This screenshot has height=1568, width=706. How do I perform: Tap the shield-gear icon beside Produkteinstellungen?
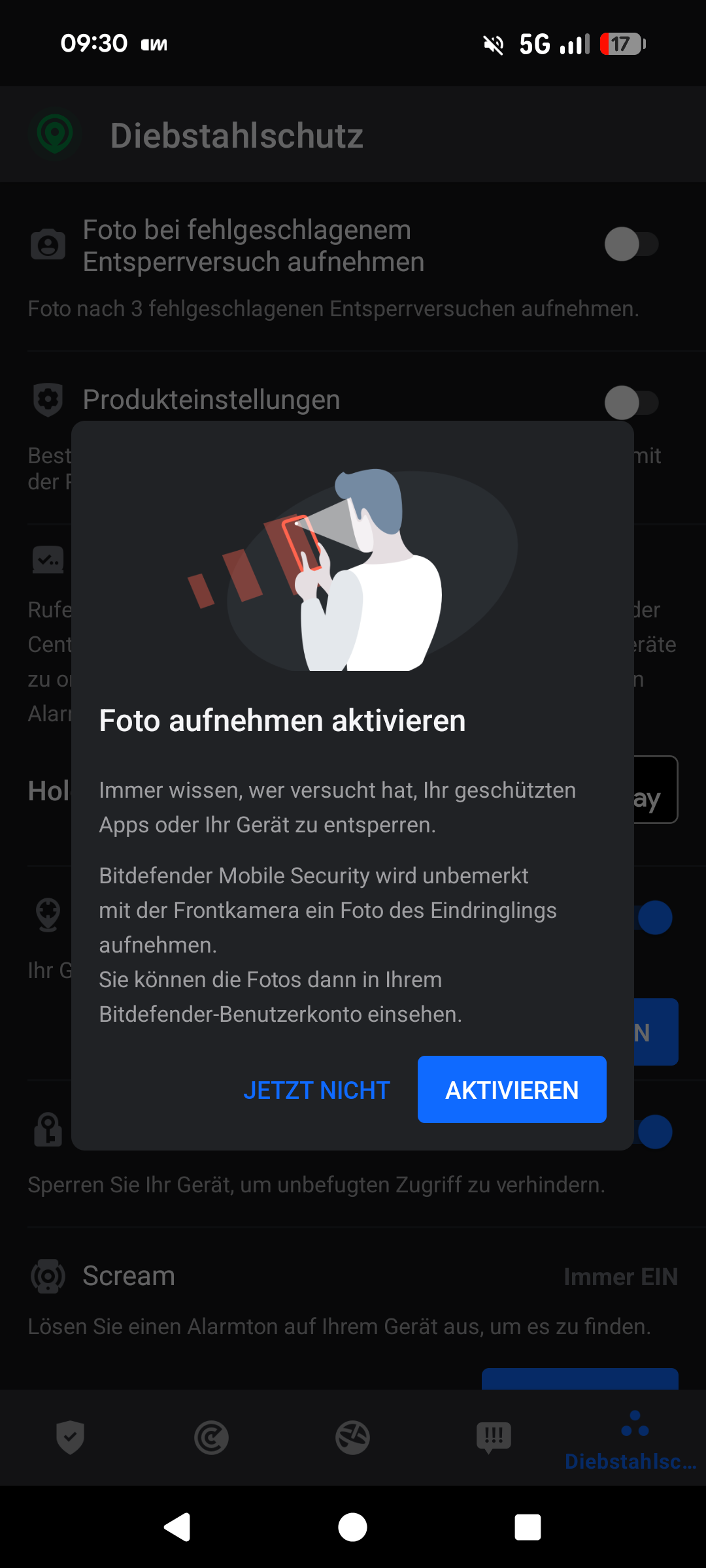click(48, 400)
